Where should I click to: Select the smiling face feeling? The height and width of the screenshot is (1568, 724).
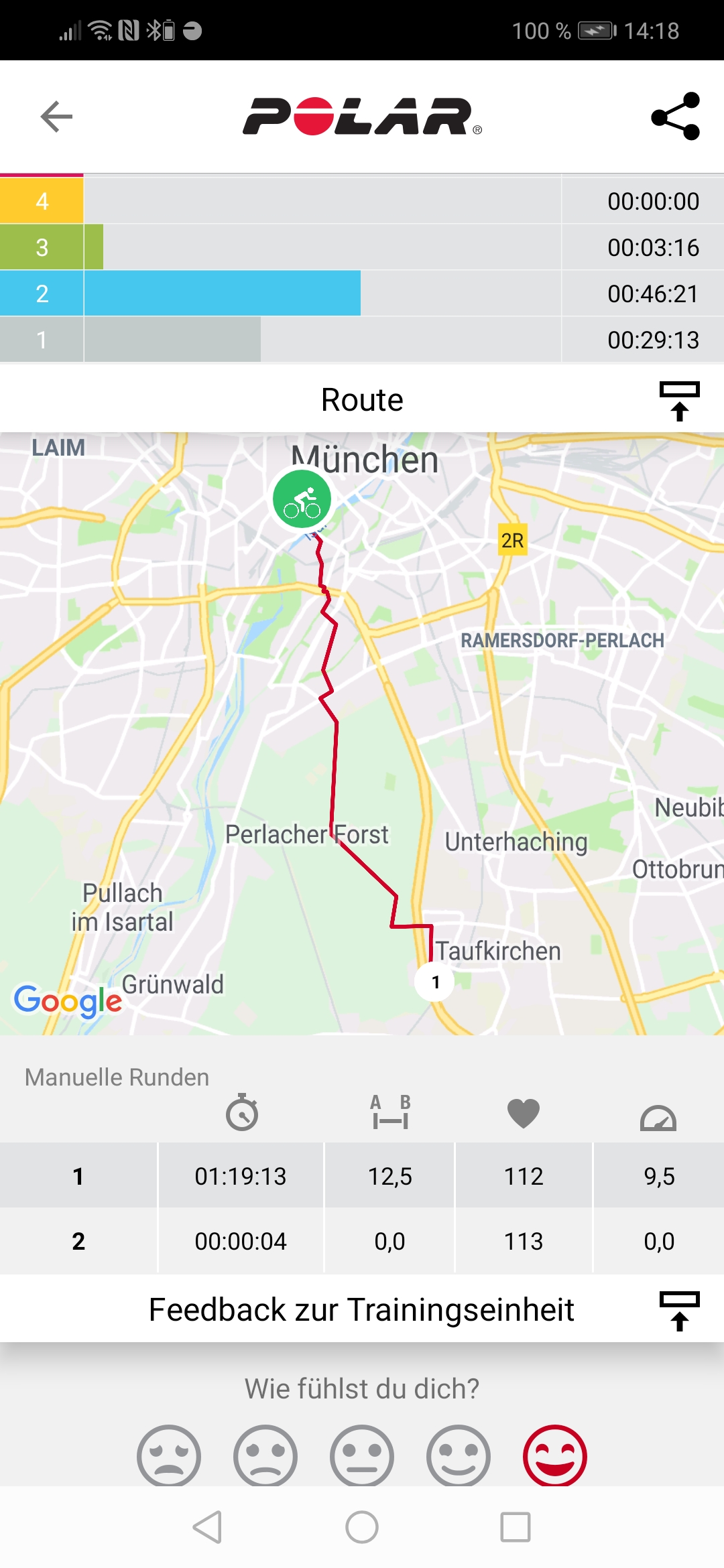click(459, 1455)
